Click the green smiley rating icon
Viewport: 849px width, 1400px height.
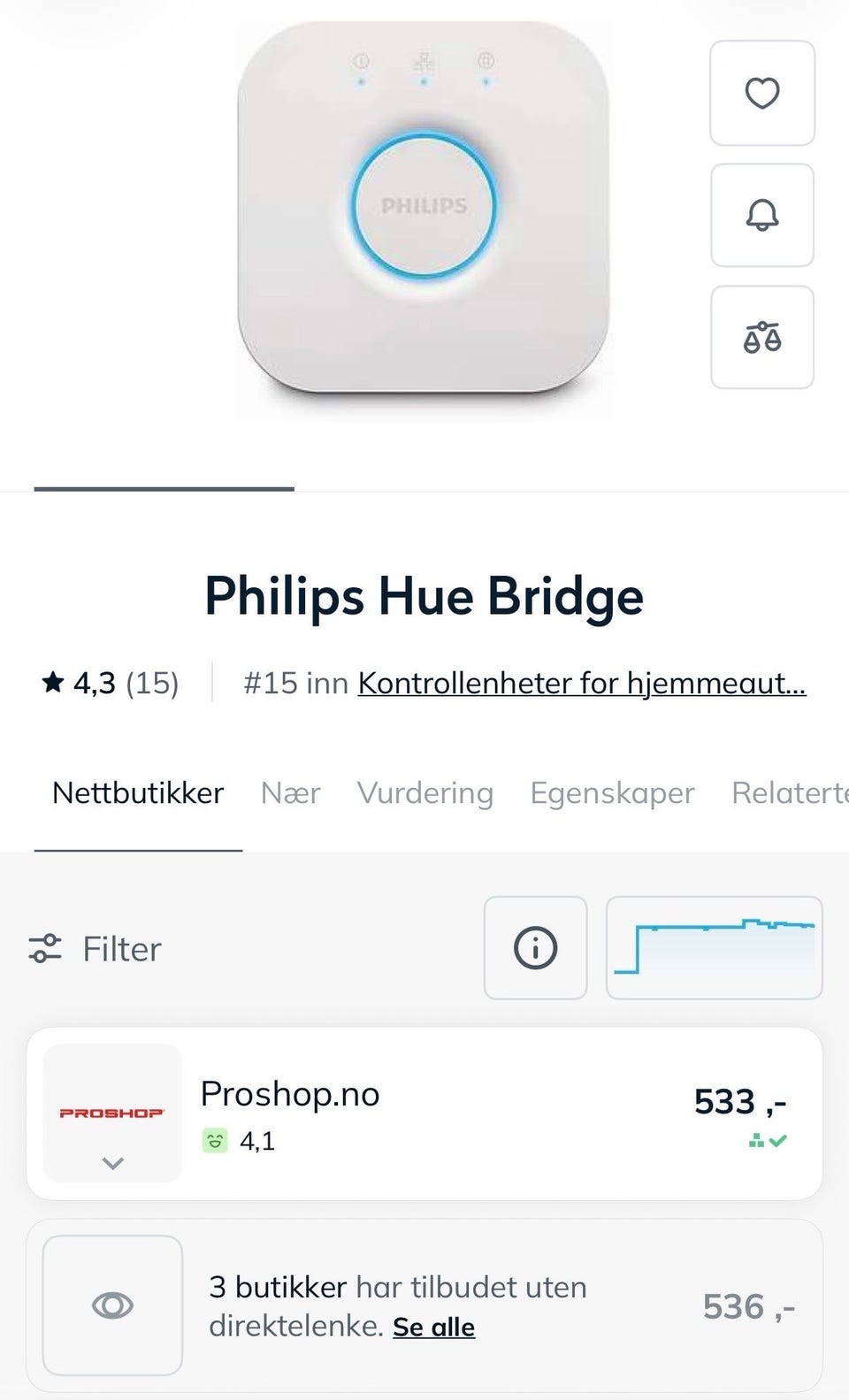click(x=215, y=1141)
